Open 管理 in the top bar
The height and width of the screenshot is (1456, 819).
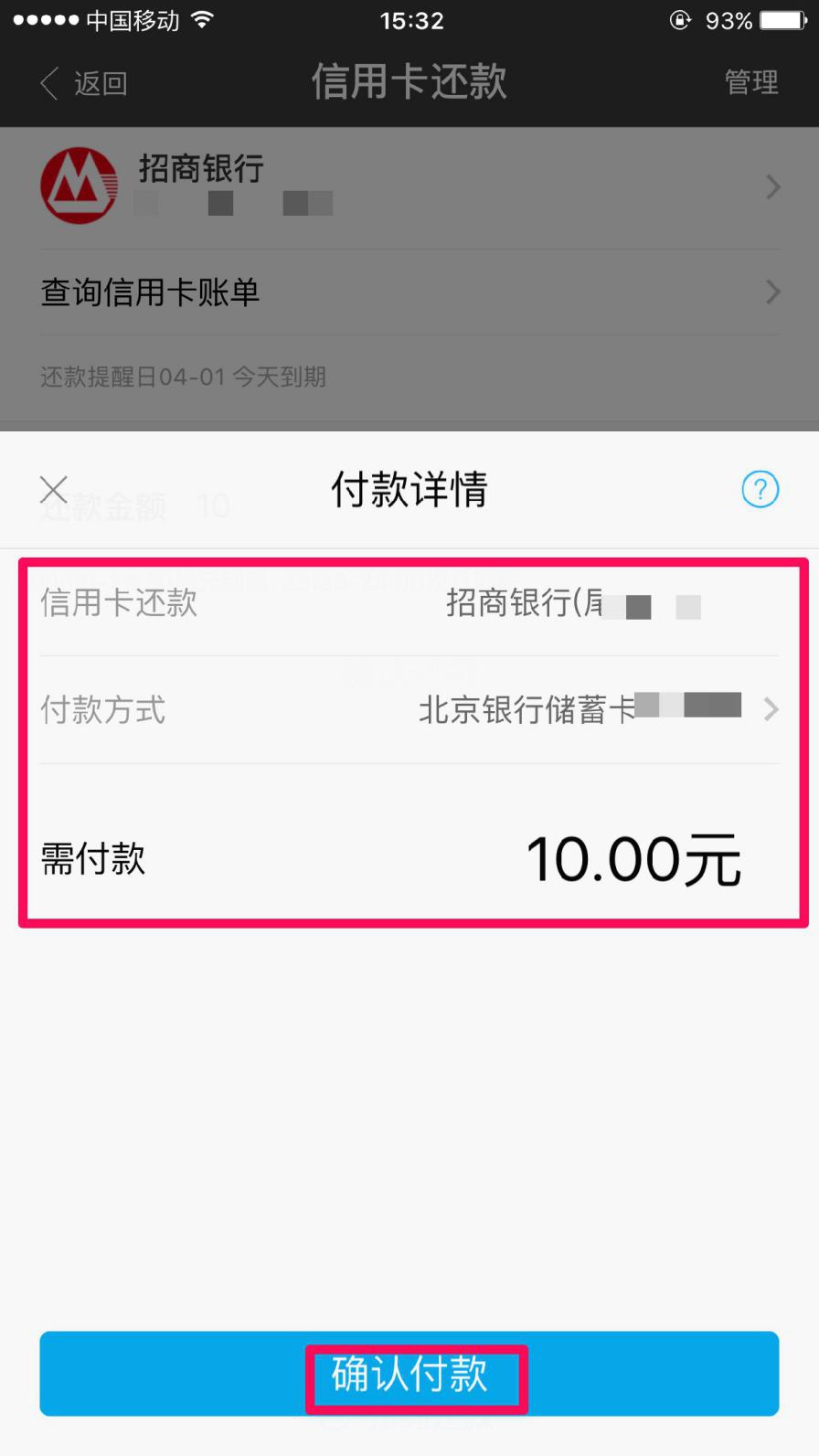tap(750, 83)
